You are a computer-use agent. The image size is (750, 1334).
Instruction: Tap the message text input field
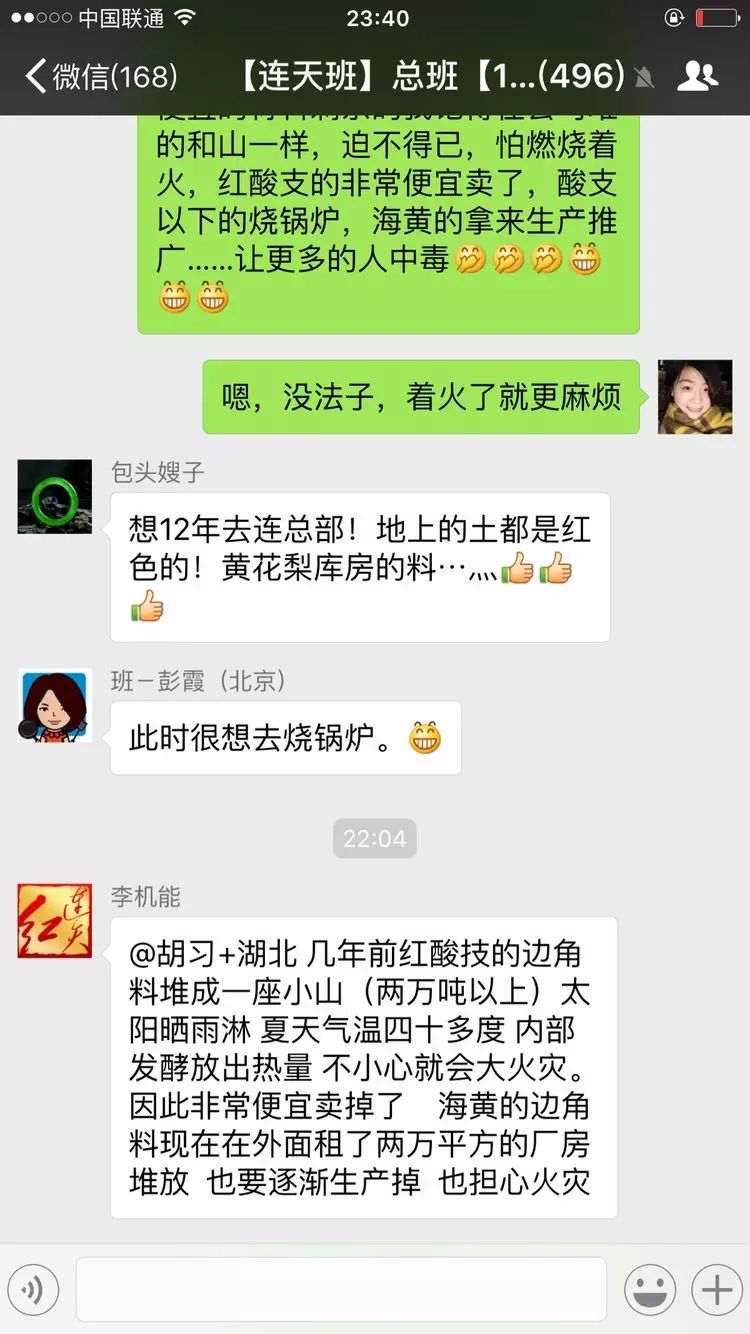tap(341, 1290)
